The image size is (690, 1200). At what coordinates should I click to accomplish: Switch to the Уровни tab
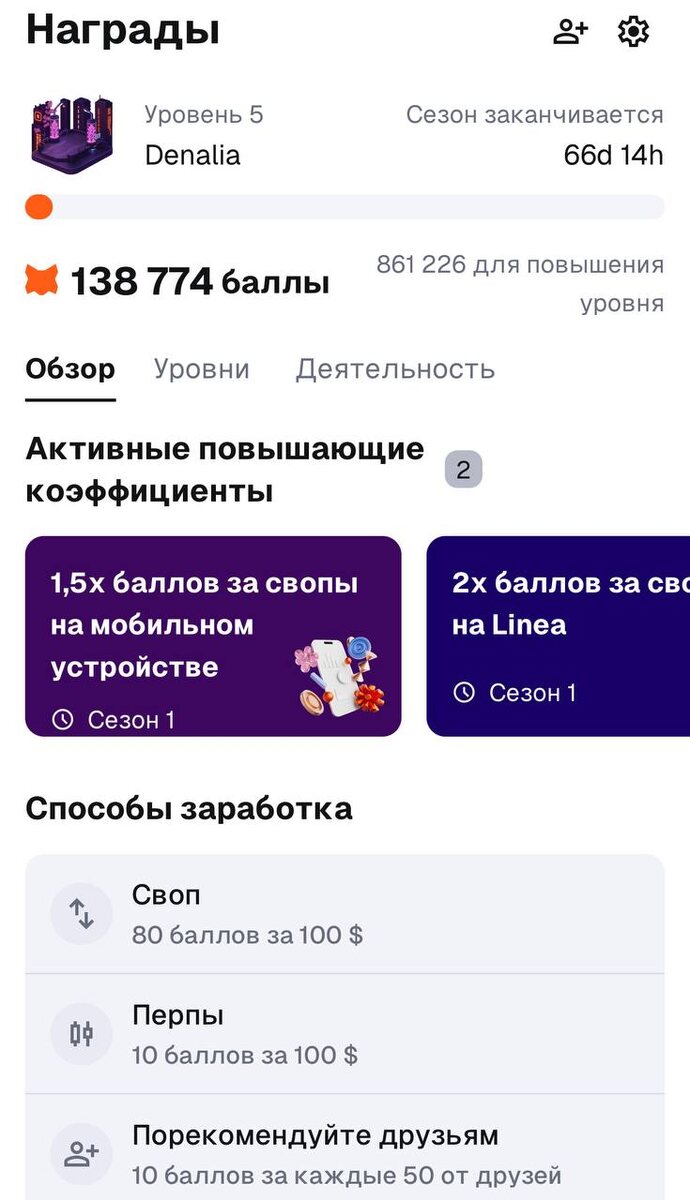click(x=201, y=369)
